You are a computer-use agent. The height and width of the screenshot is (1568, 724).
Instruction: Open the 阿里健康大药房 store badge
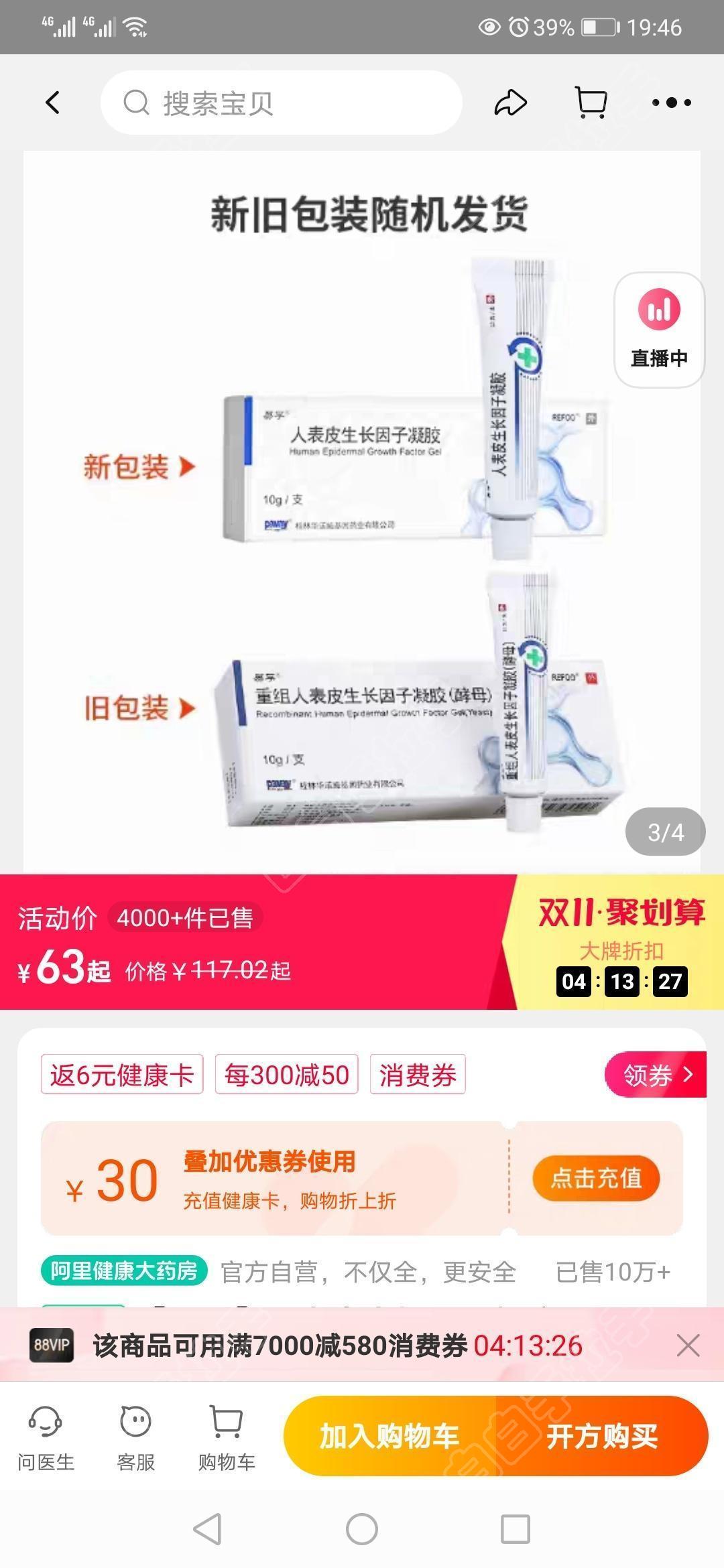pyautogui.click(x=124, y=1270)
